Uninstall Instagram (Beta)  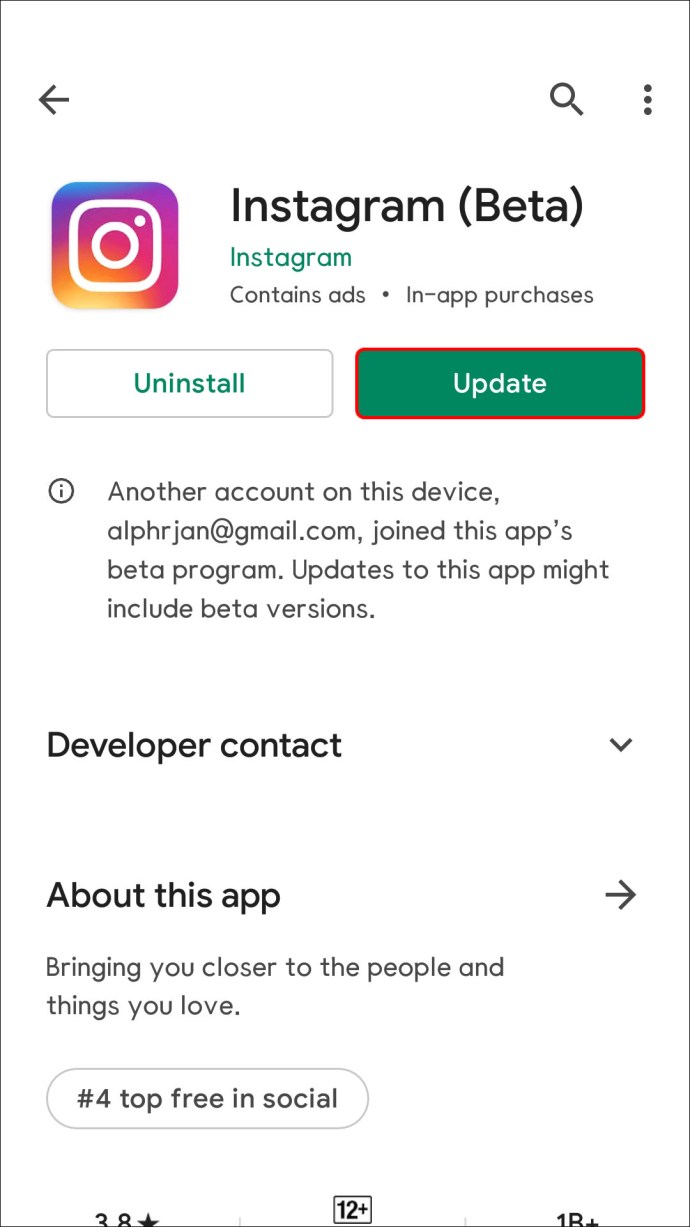coord(190,383)
